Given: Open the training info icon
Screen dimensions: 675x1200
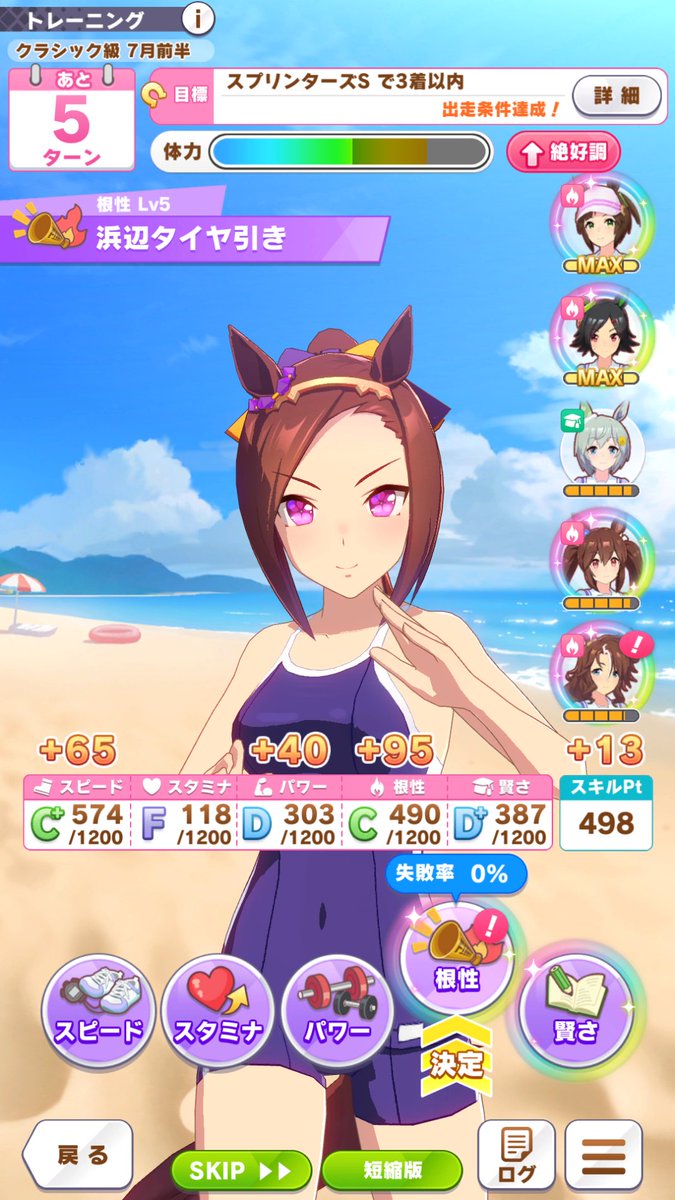Looking at the screenshot, I should coord(199,17).
